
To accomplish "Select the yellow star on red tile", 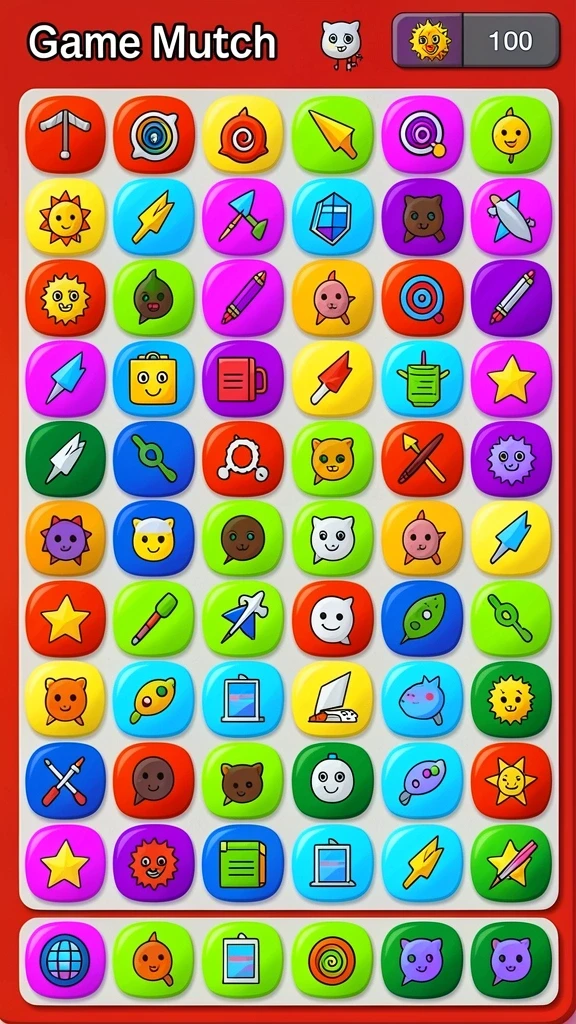I will coord(65,619).
